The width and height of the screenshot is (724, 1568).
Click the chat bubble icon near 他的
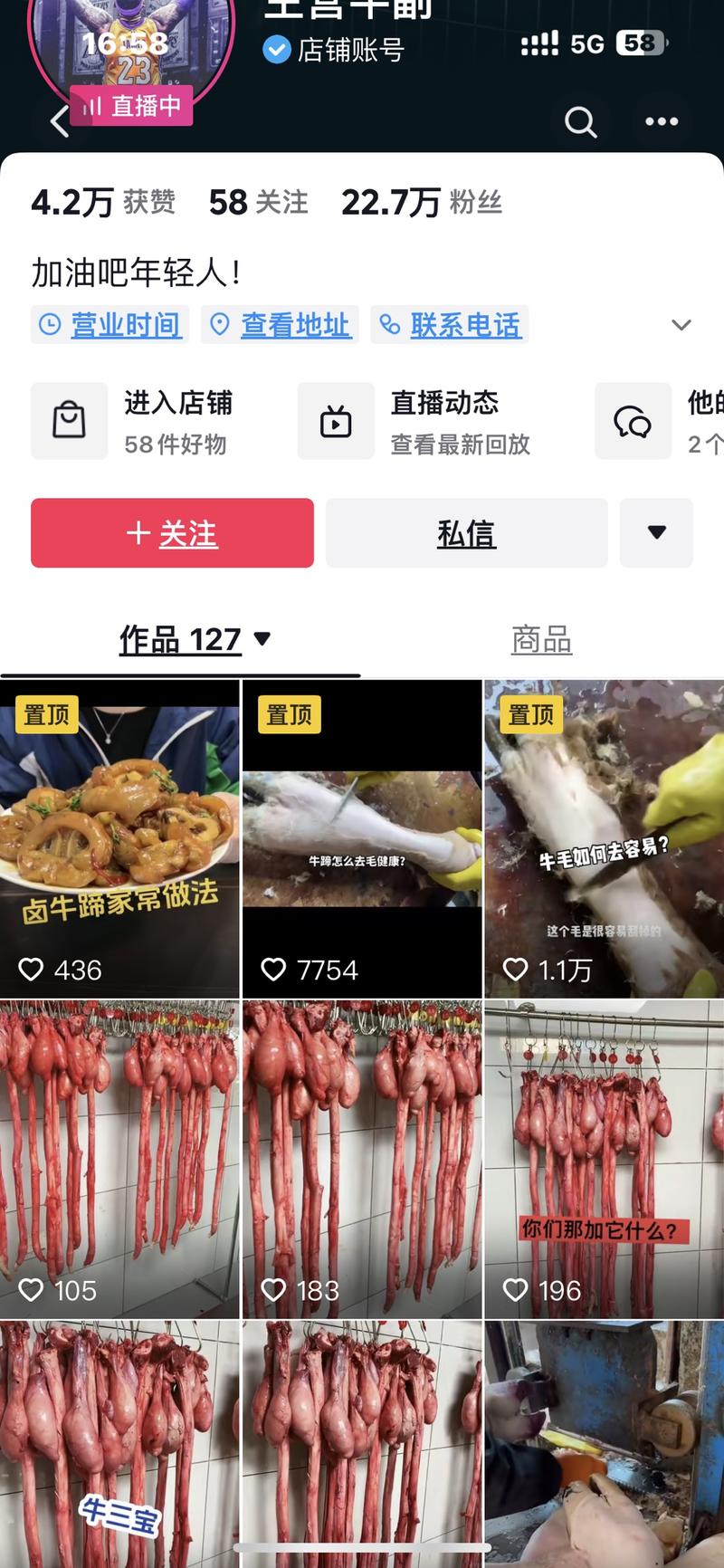coord(633,420)
